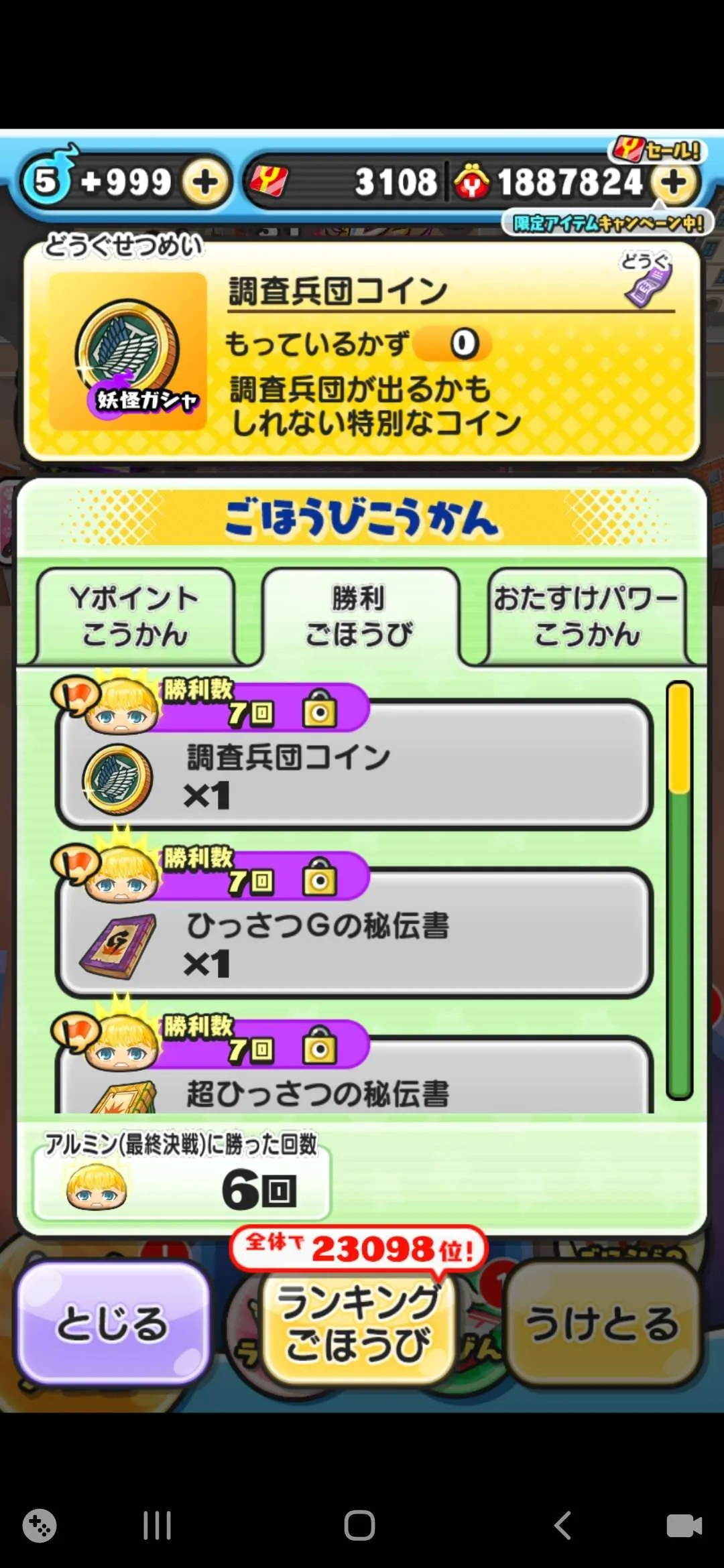Tap the plus button beside 1887824
This screenshot has height=1568, width=724.
674,182
